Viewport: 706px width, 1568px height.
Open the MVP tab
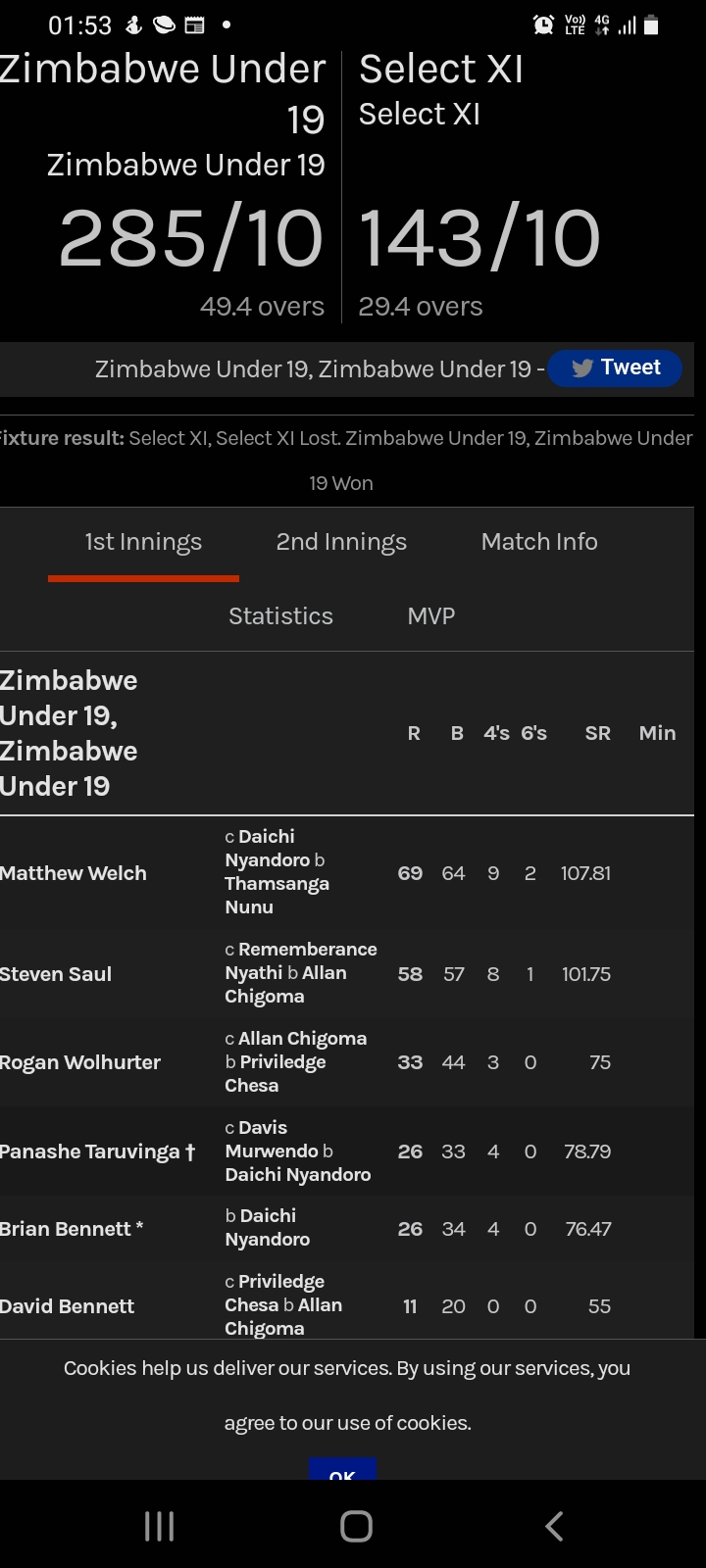[430, 616]
